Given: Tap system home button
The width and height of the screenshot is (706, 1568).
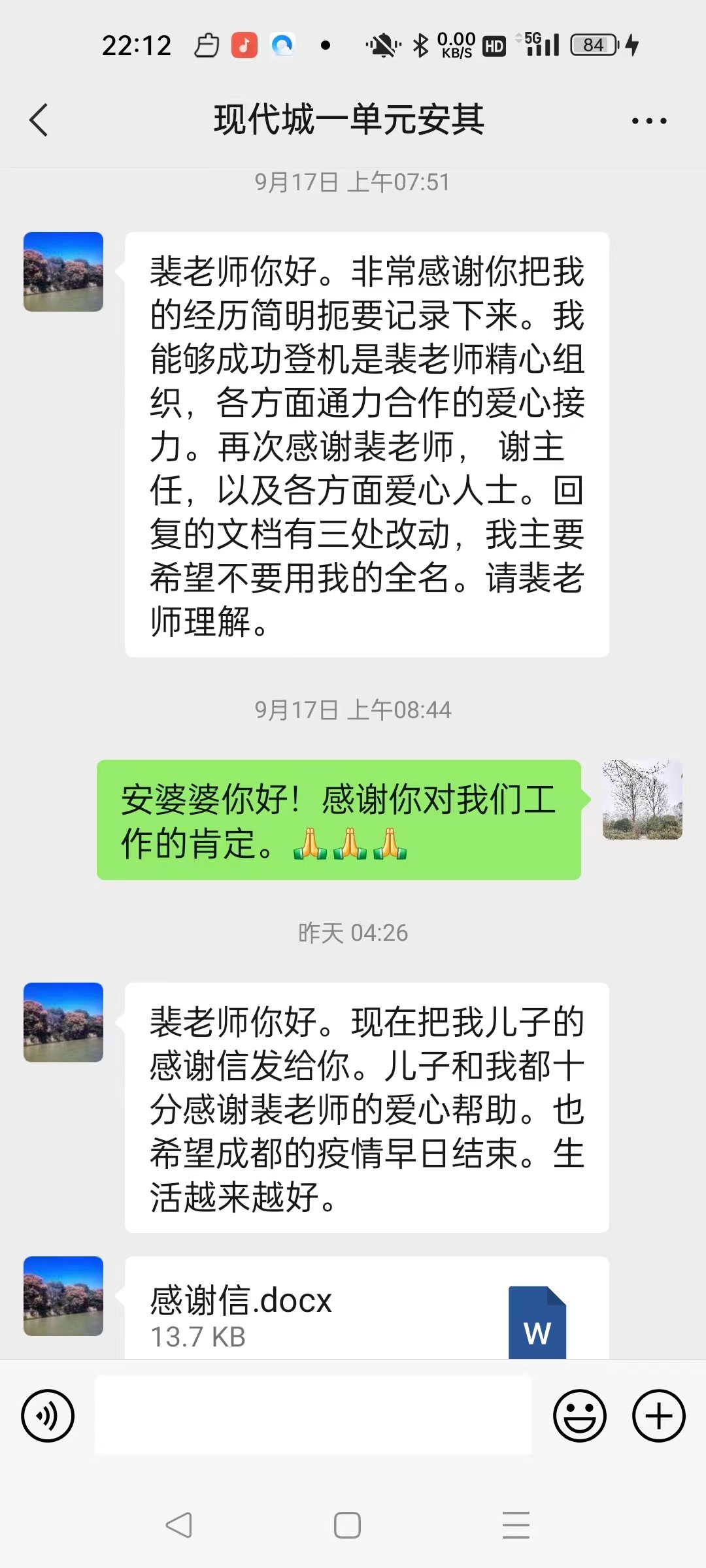Looking at the screenshot, I should [x=347, y=1526].
